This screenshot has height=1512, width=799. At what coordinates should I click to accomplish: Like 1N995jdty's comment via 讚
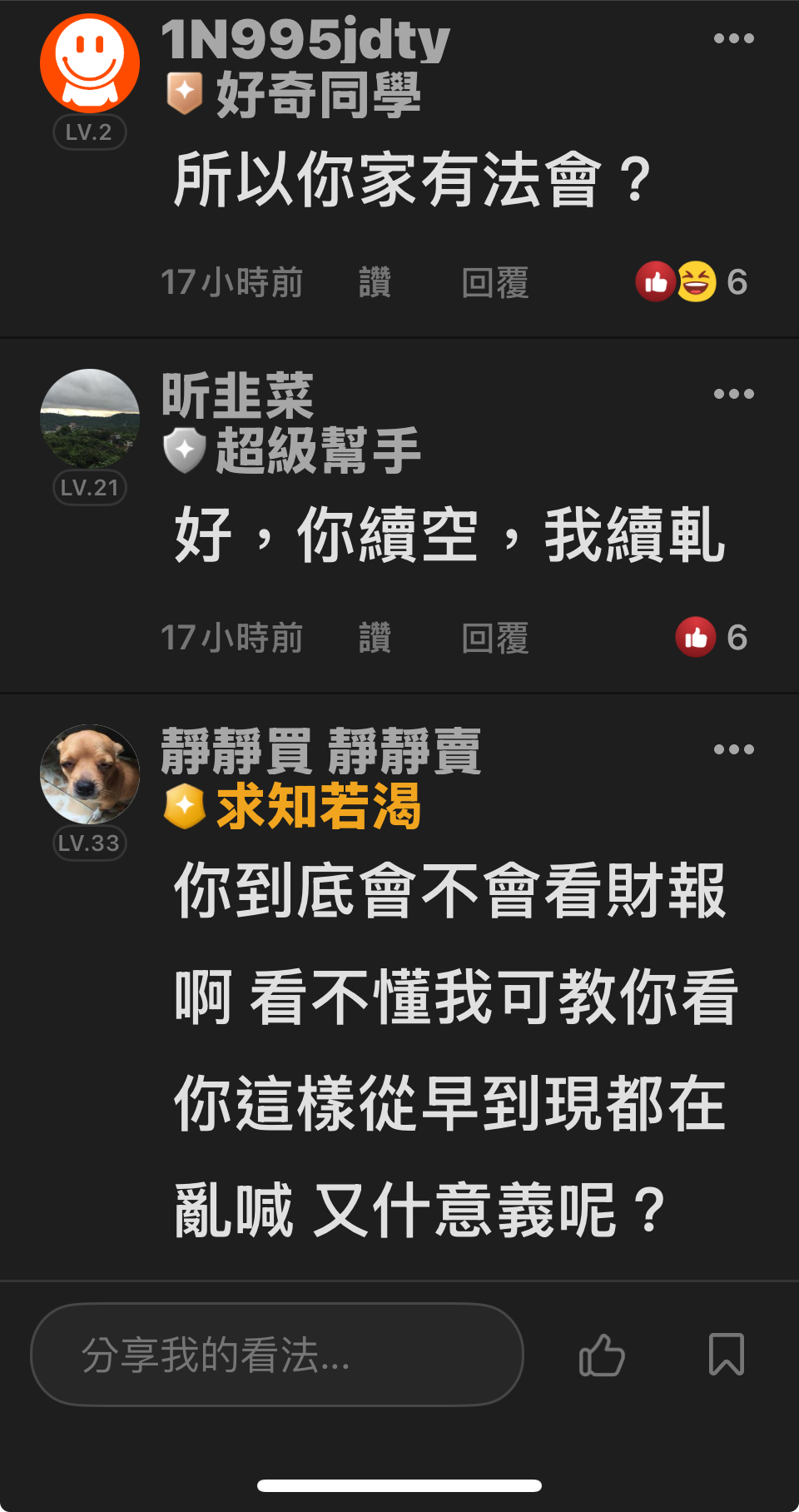375,283
